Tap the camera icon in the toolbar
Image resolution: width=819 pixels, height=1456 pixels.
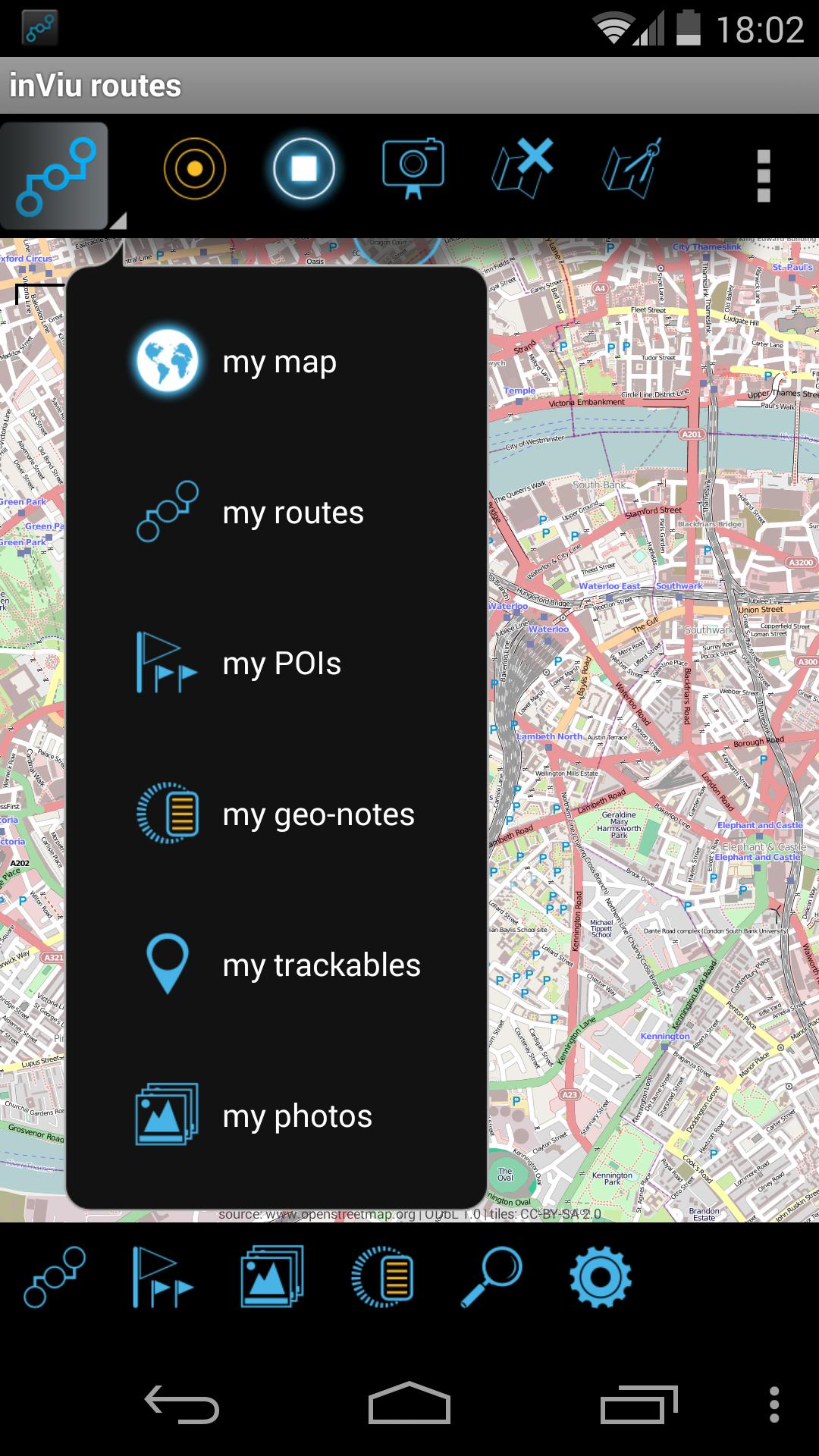coord(413,168)
